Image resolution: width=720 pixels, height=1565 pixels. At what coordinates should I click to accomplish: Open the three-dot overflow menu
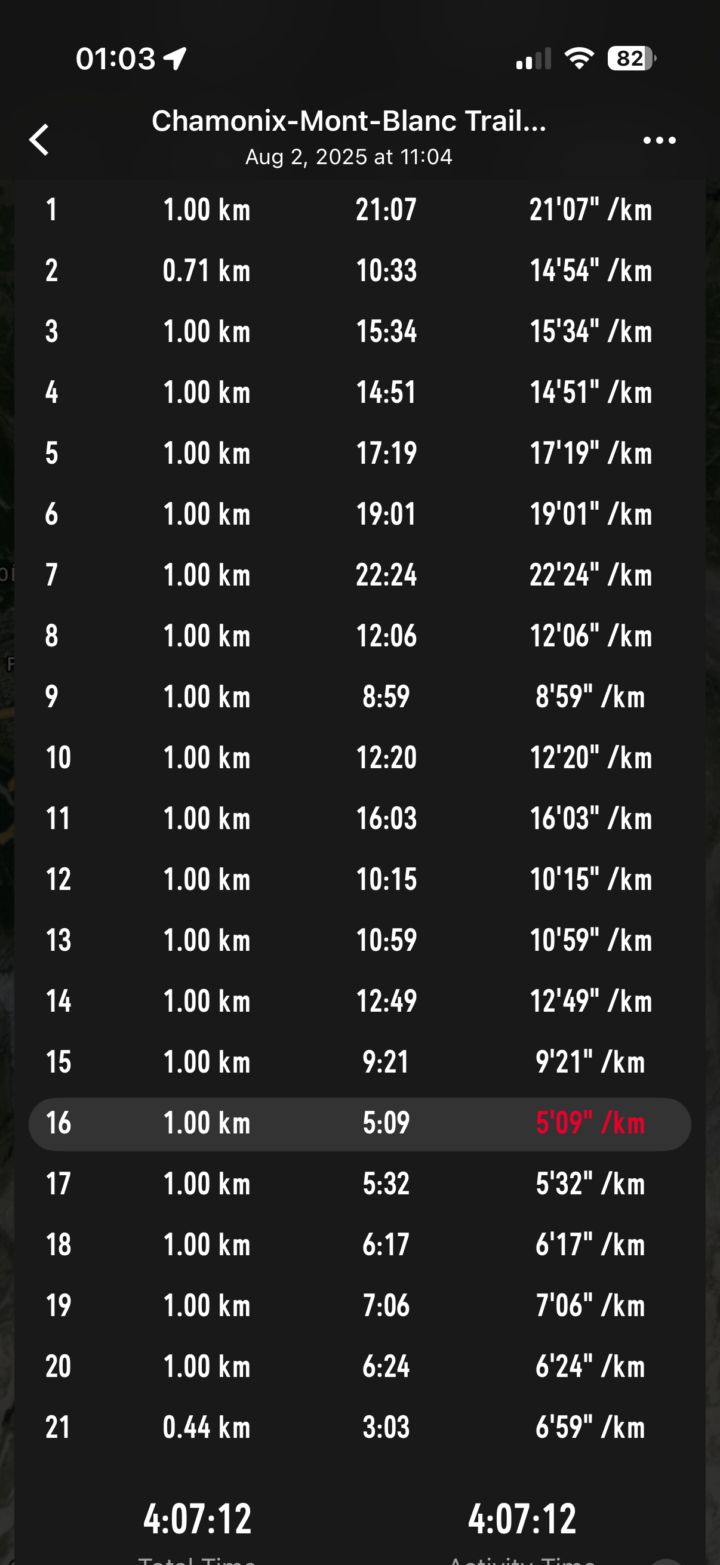[659, 140]
